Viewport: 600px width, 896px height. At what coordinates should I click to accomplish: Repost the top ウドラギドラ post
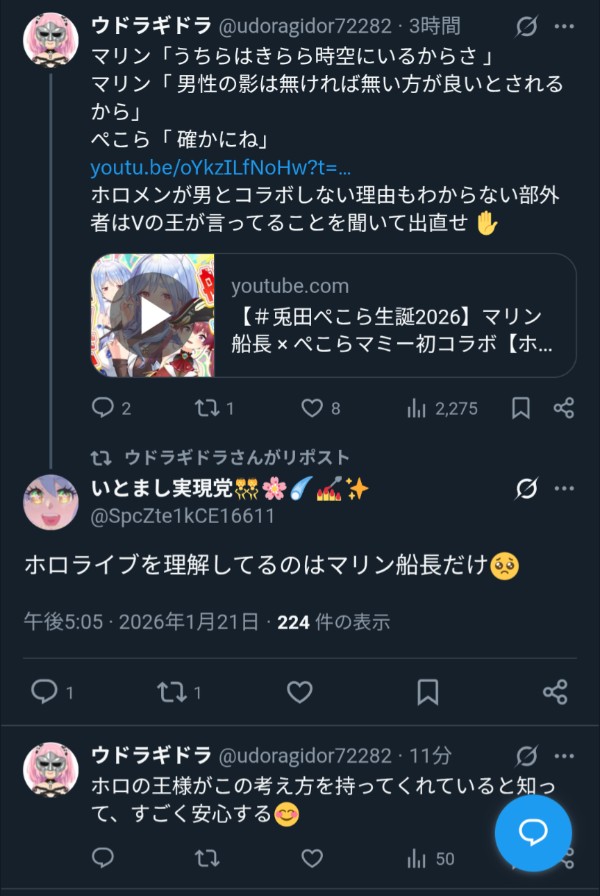[x=208, y=408]
